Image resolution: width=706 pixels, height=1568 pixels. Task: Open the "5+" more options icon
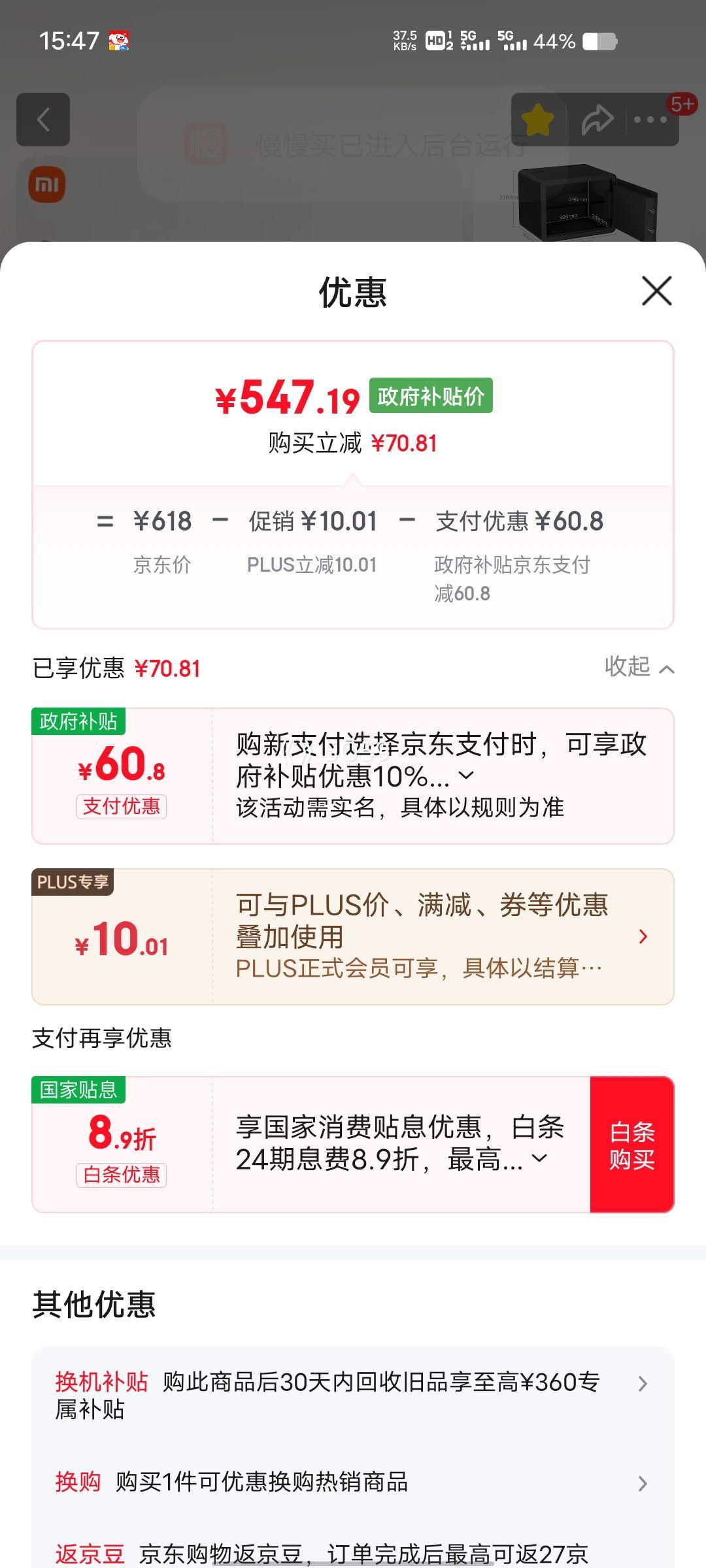pyautogui.click(x=650, y=120)
